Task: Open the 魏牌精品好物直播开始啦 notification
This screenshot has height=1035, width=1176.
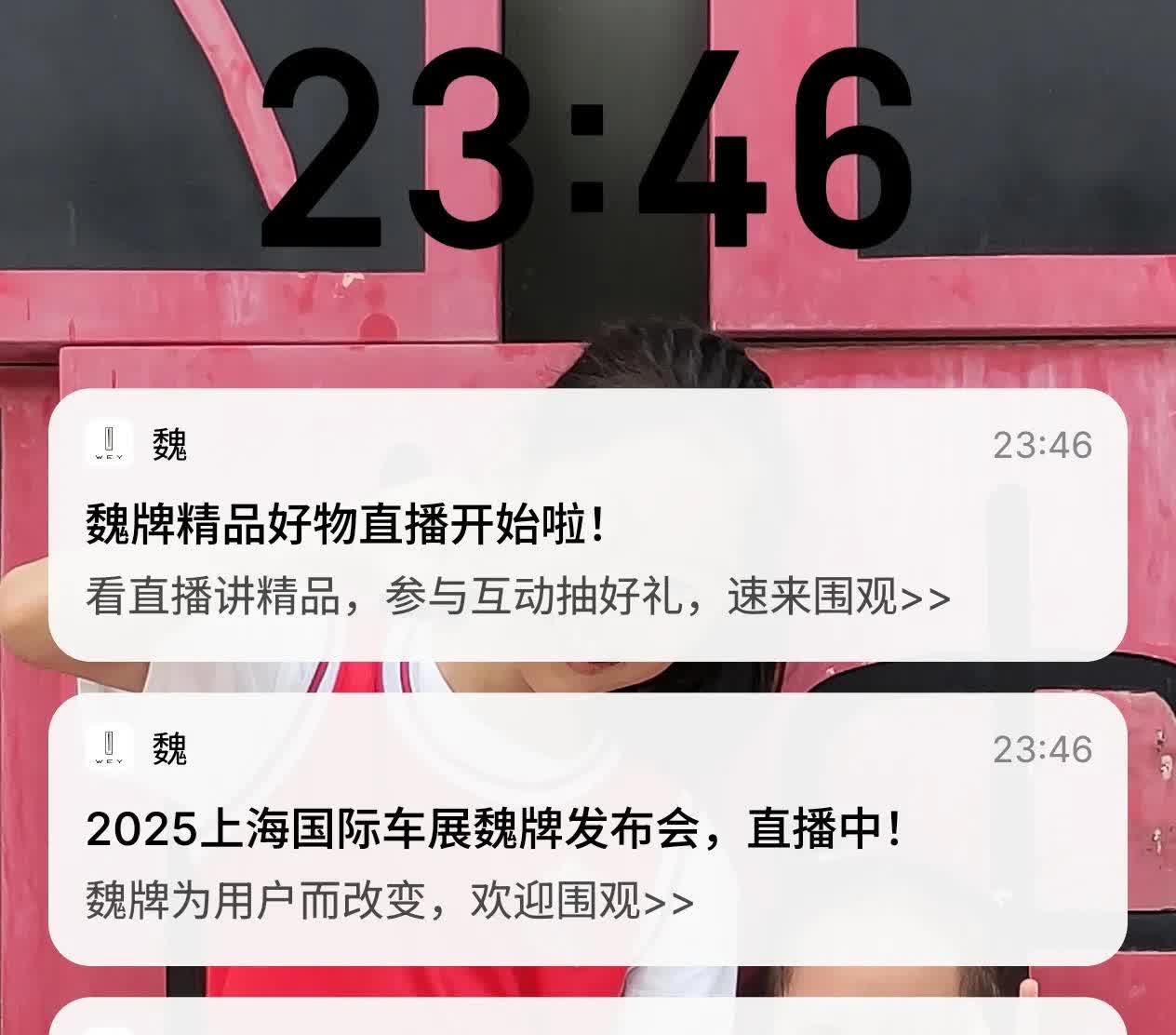Action: [586, 527]
